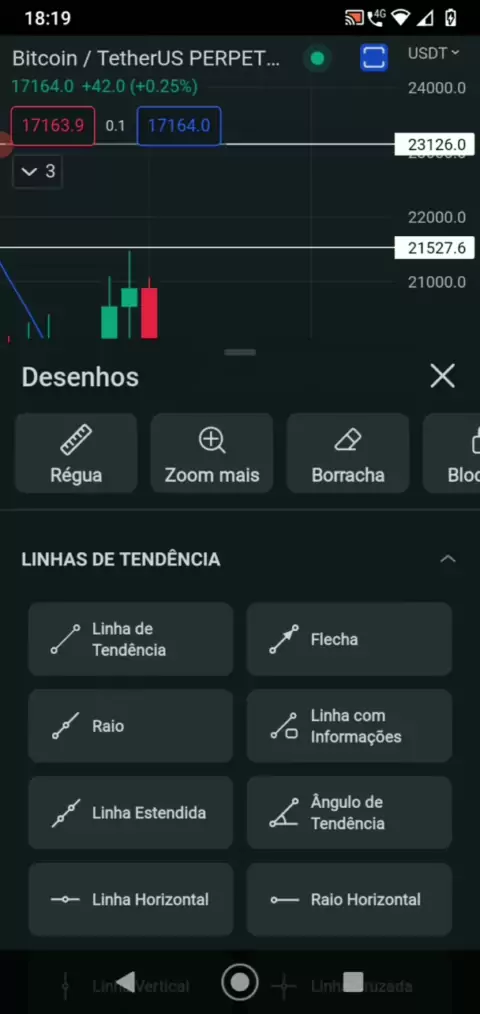
Task: Select Linha Estendida tool
Action: click(130, 812)
